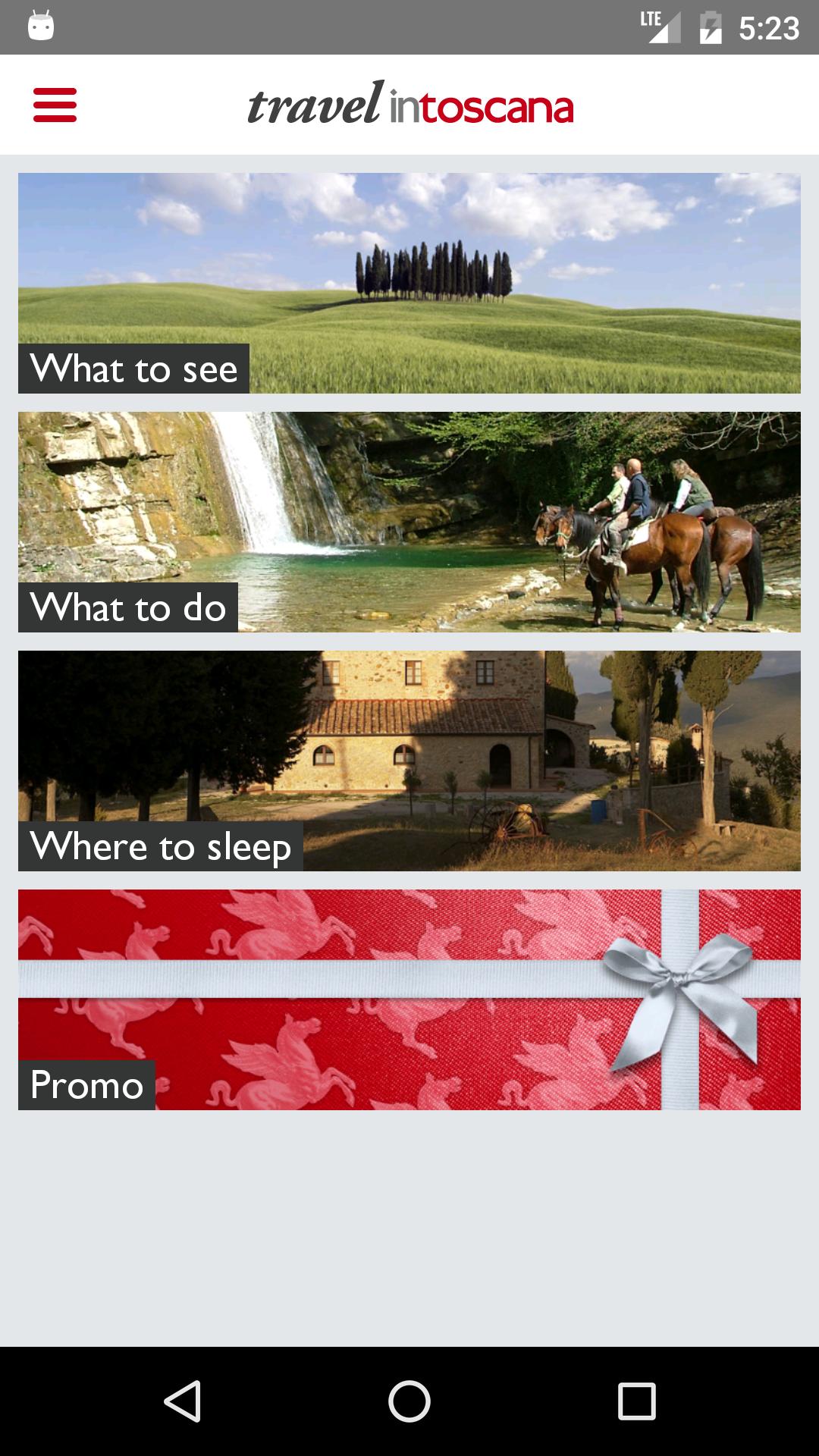819x1456 pixels.
Task: Open the hamburger navigation menu
Action: [x=53, y=106]
